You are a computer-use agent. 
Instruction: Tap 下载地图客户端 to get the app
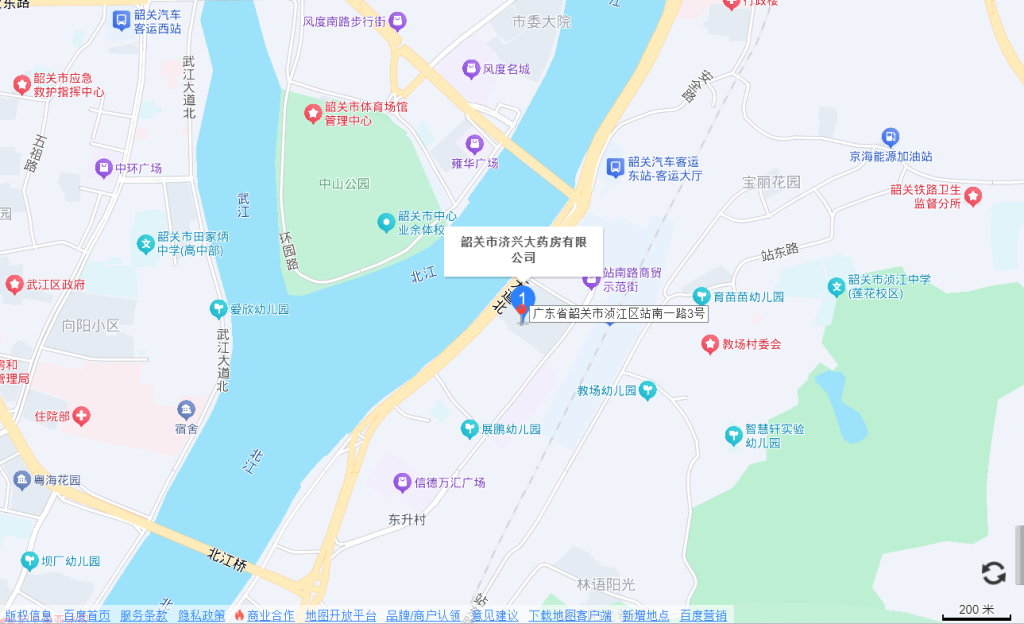tap(570, 615)
